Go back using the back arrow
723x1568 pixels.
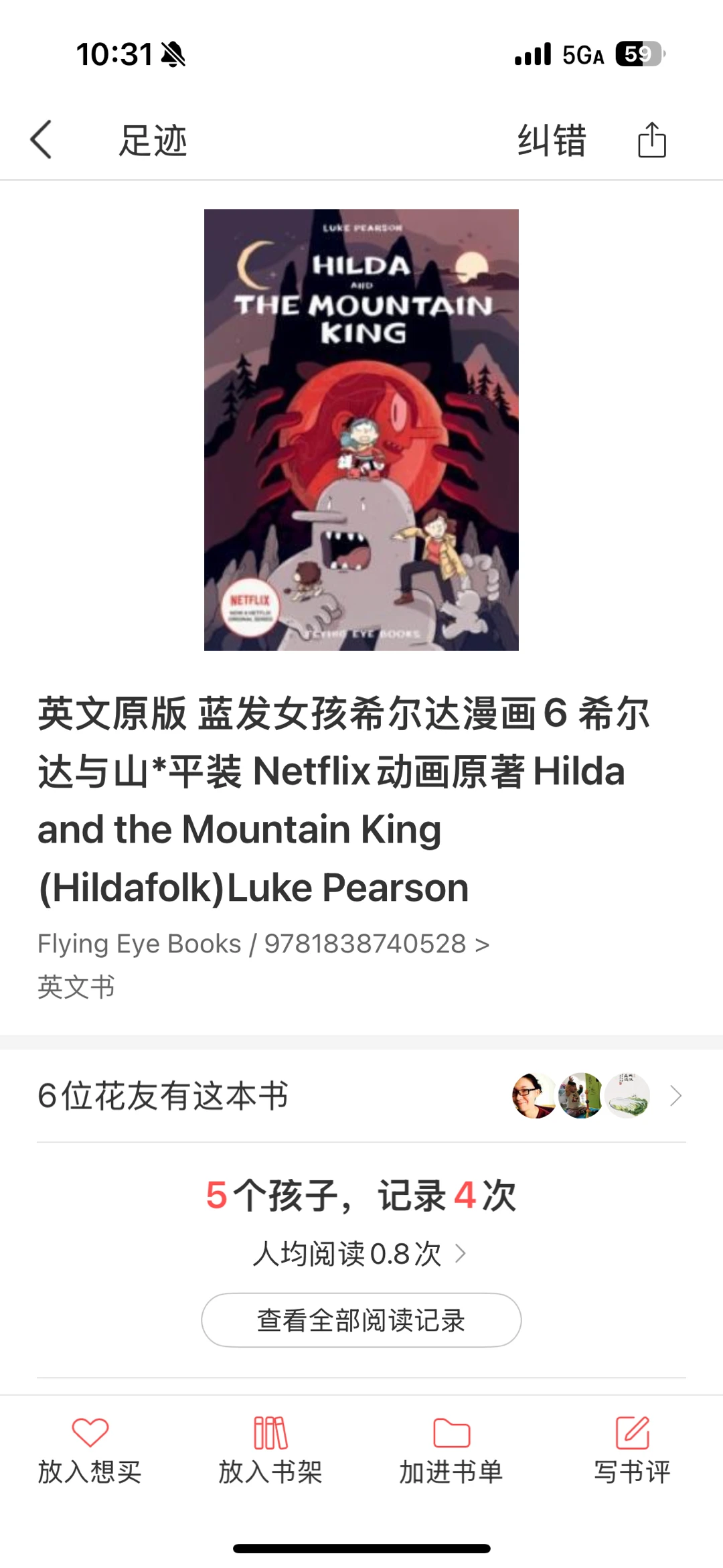(x=42, y=139)
